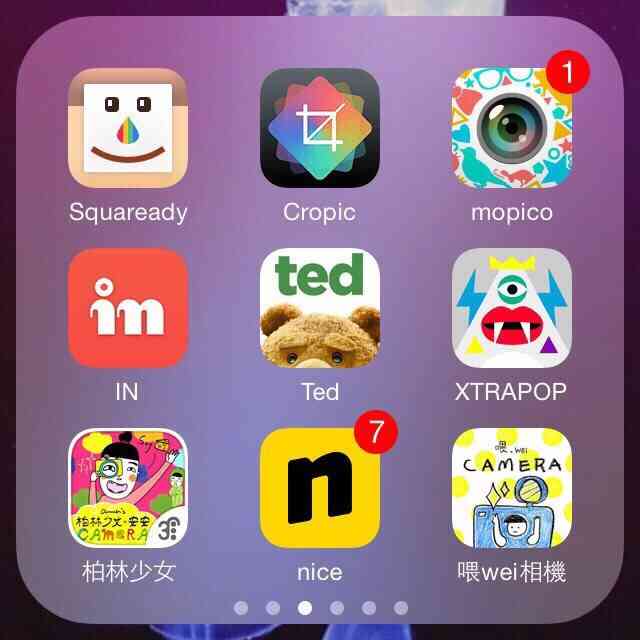The height and width of the screenshot is (640, 640).
Task: Open the 柏林少女 camera app
Action: (128, 488)
